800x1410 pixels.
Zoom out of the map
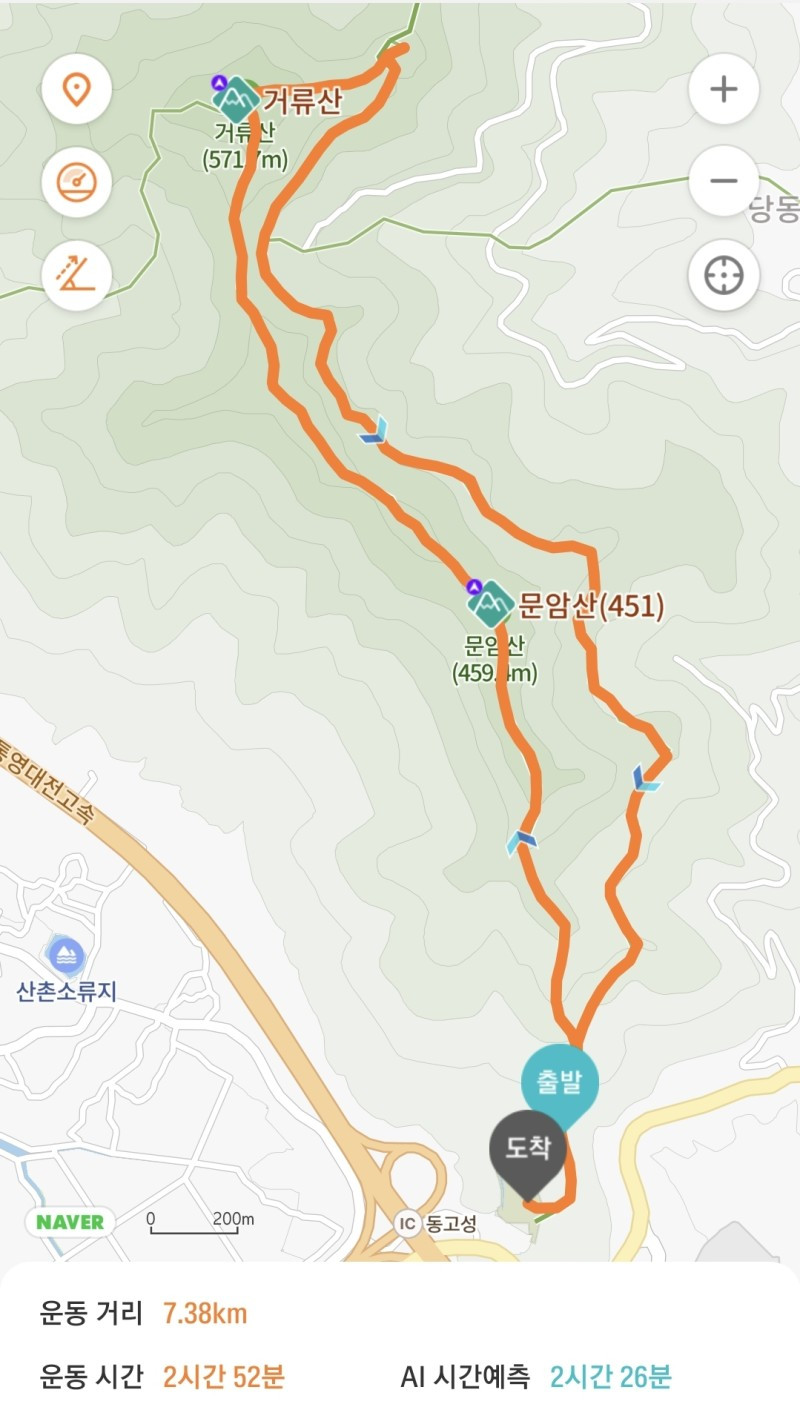tap(723, 181)
